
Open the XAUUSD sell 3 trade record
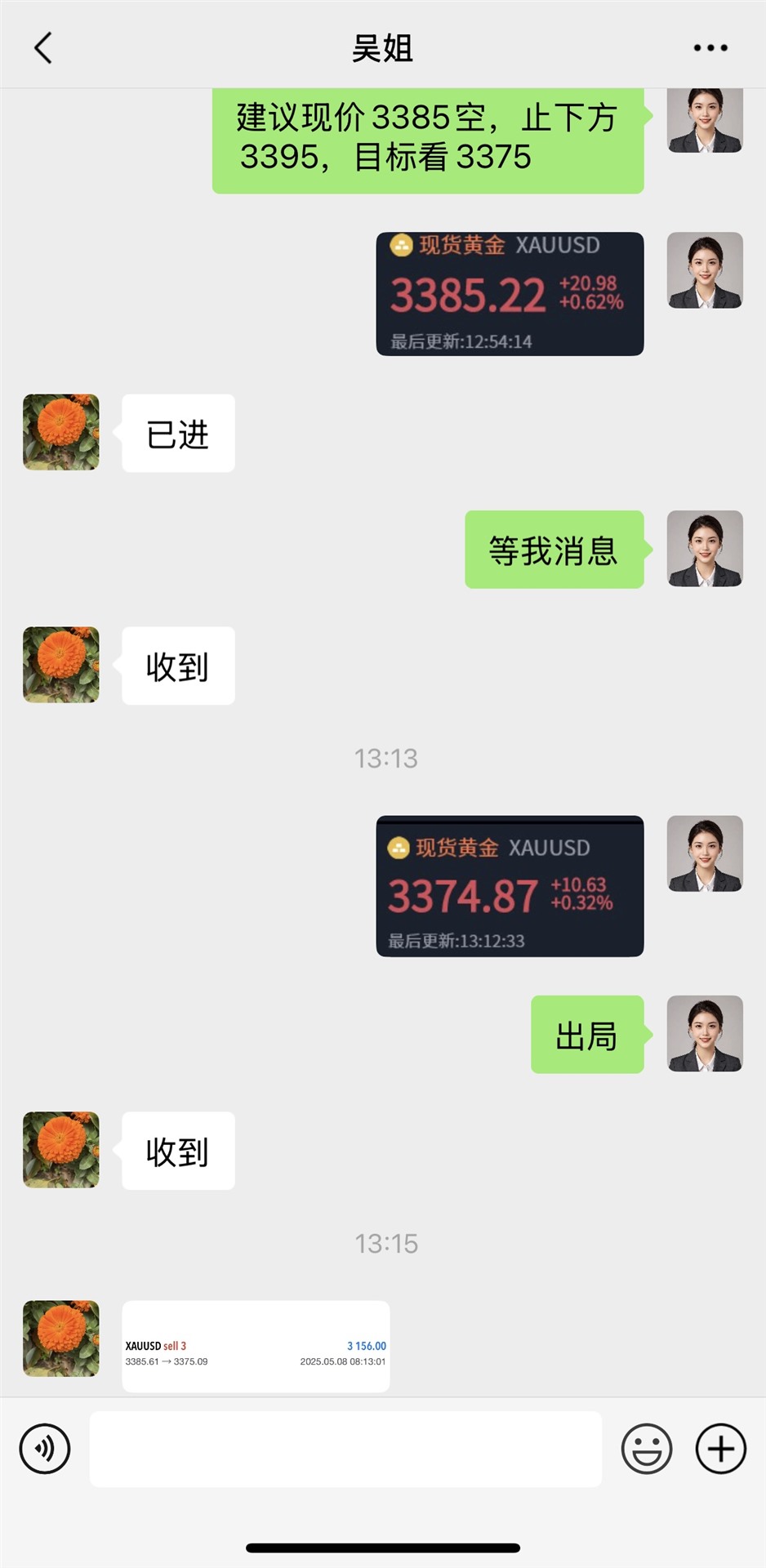click(x=256, y=1347)
